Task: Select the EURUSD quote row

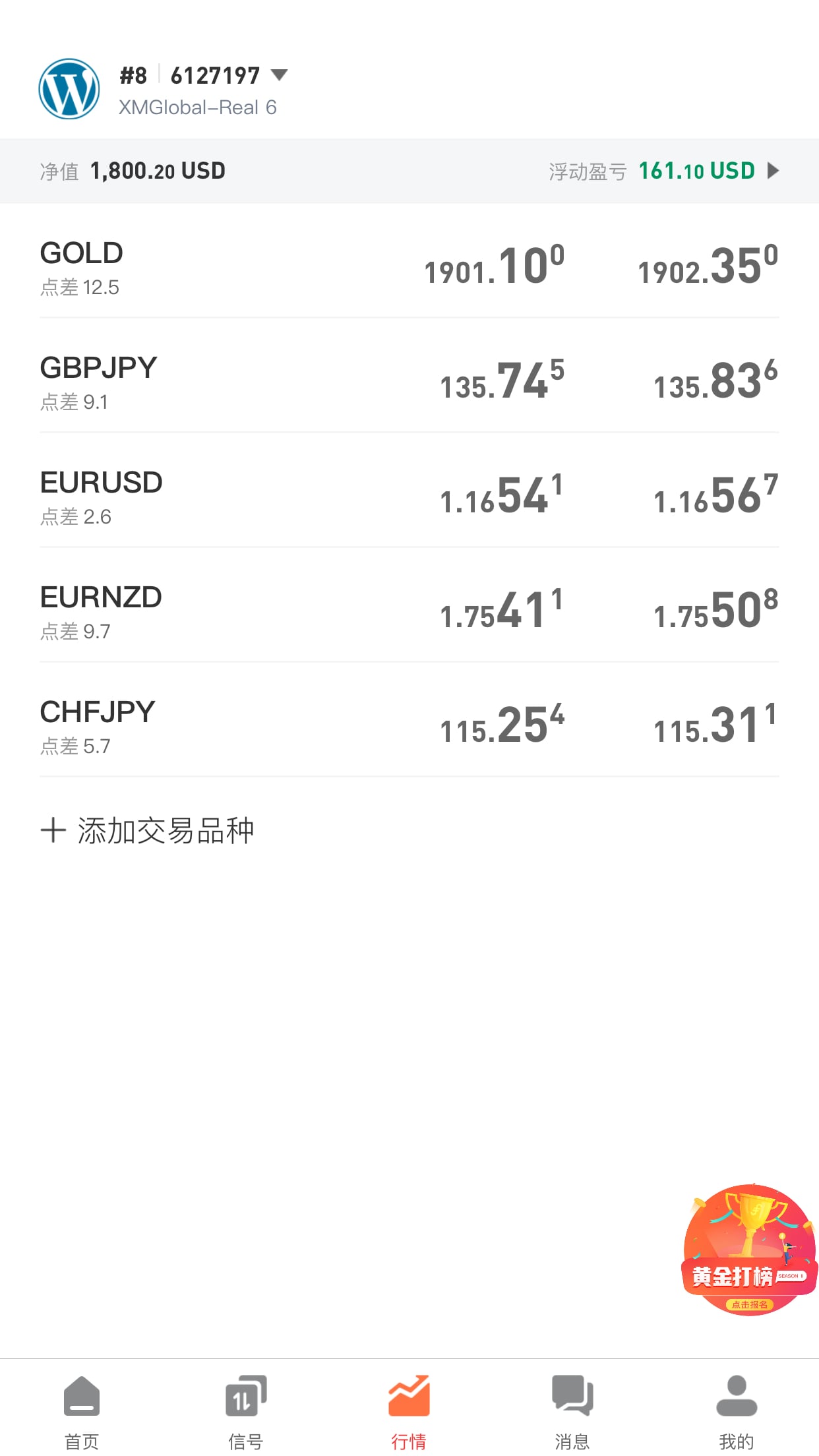Action: pos(409,491)
